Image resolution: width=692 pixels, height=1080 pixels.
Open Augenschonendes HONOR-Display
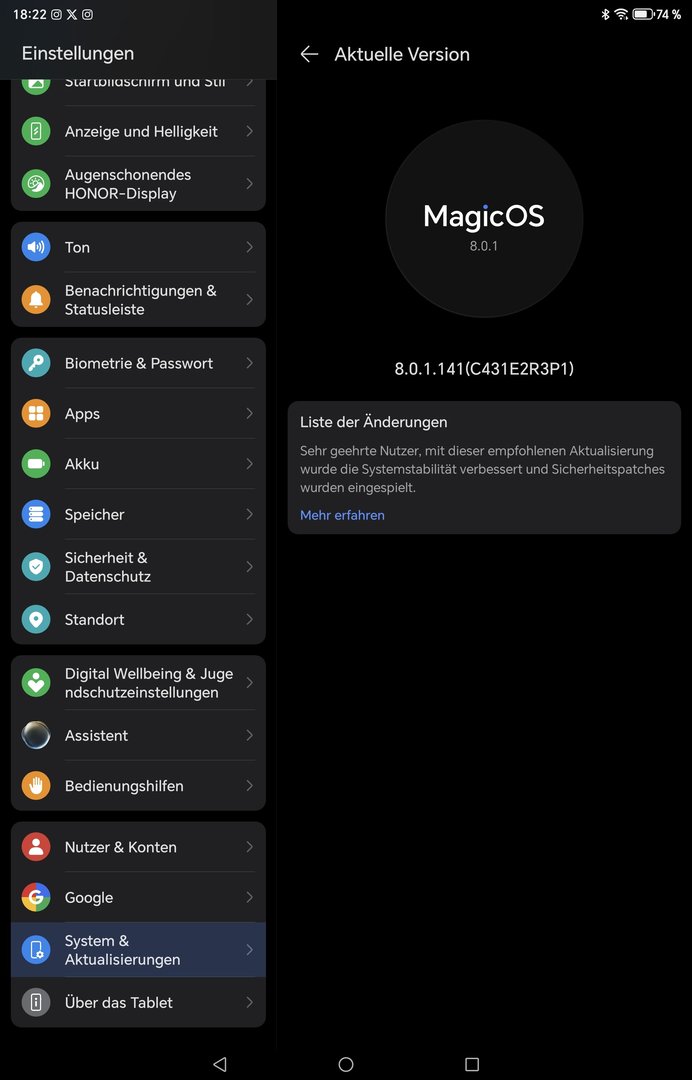pos(140,184)
